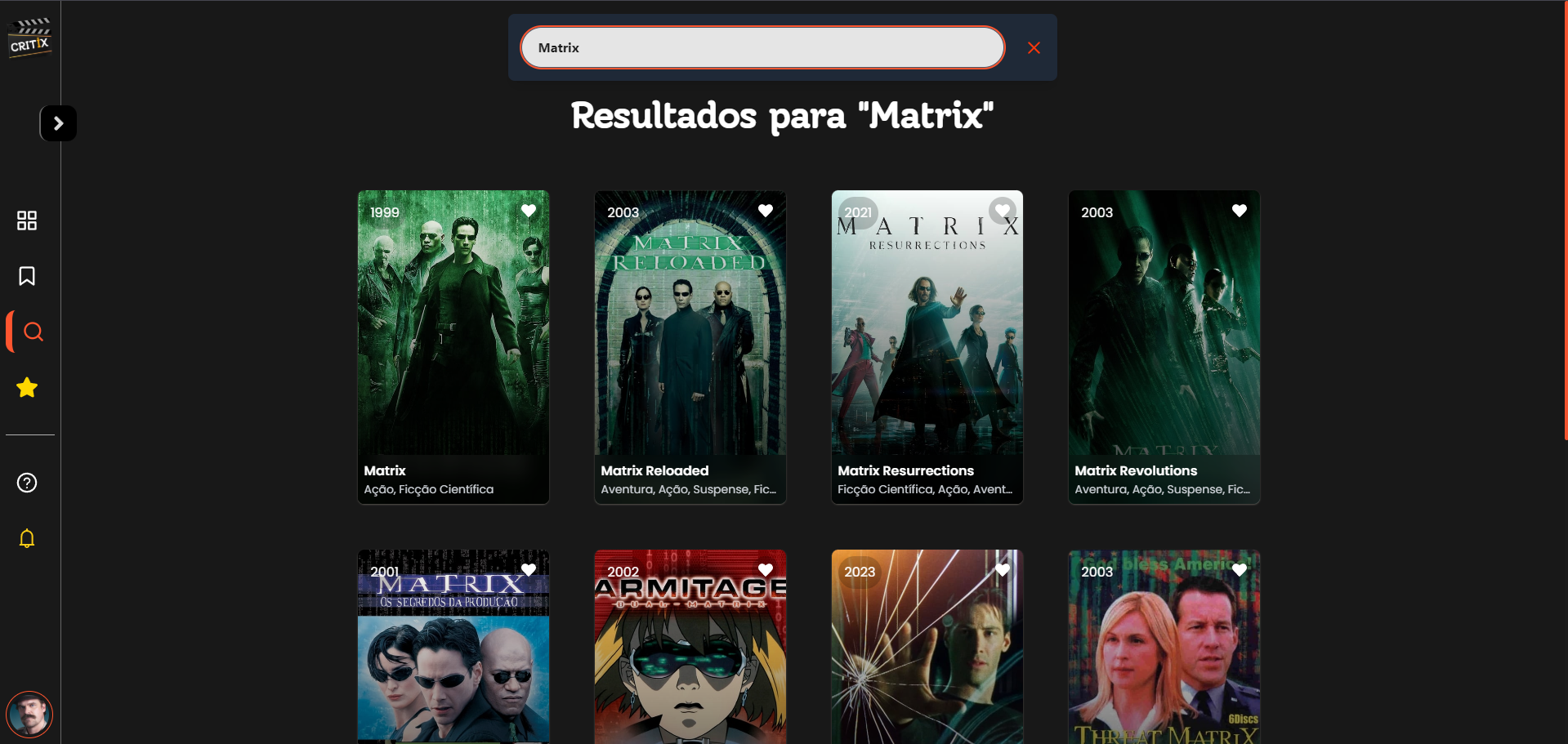This screenshot has width=1568, height=744.
Task: Open the notifications bell
Action: pyautogui.click(x=27, y=538)
